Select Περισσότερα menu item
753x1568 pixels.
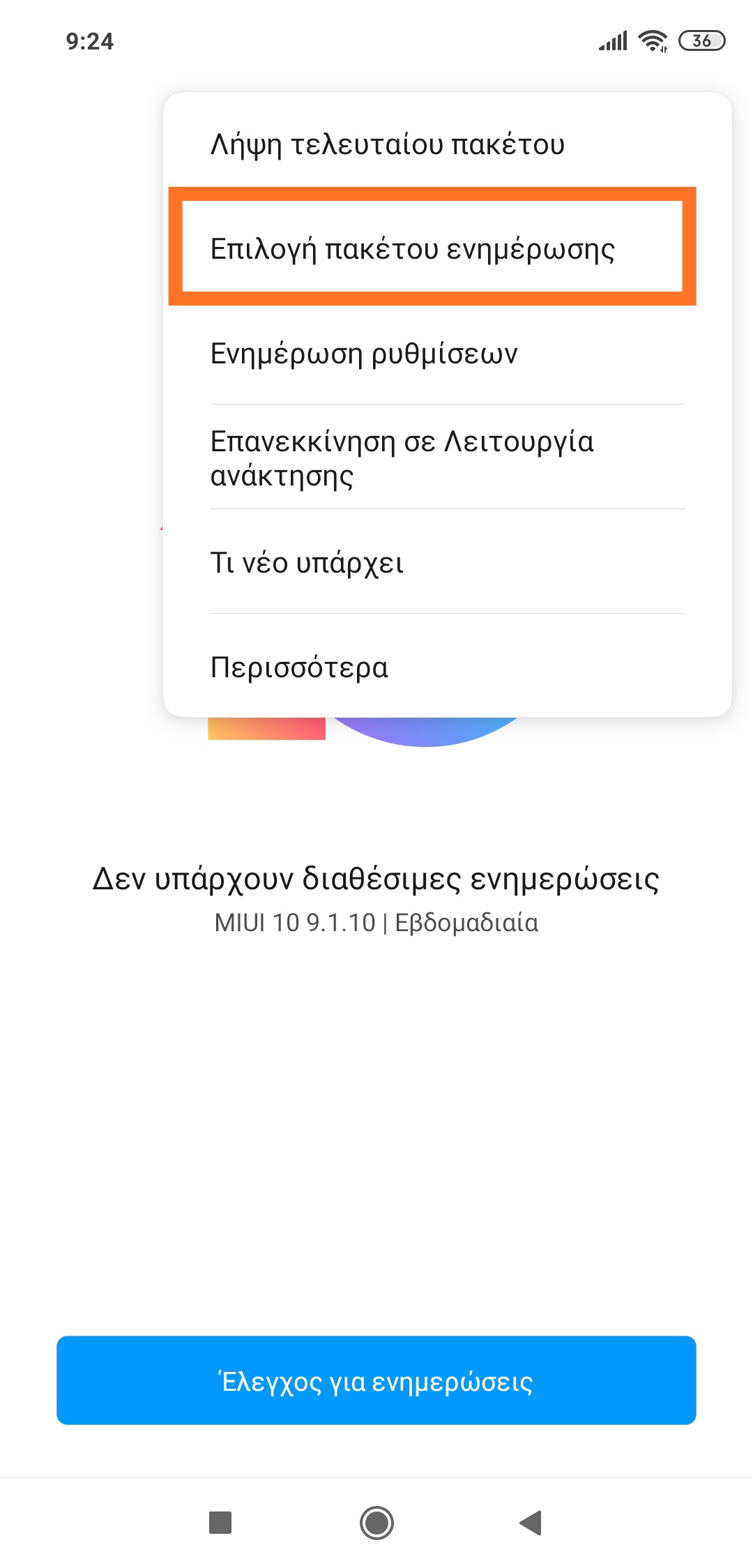(300, 668)
